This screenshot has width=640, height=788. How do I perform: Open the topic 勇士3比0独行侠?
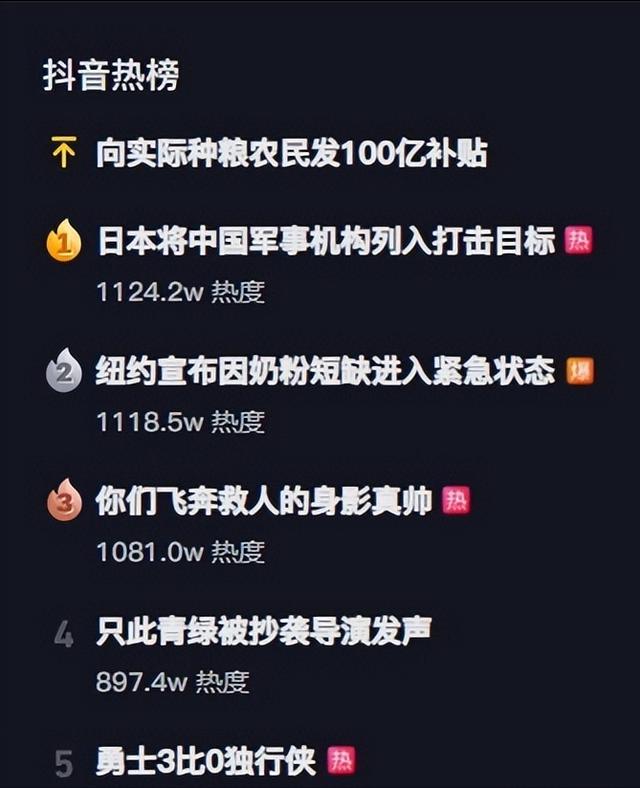point(206,762)
